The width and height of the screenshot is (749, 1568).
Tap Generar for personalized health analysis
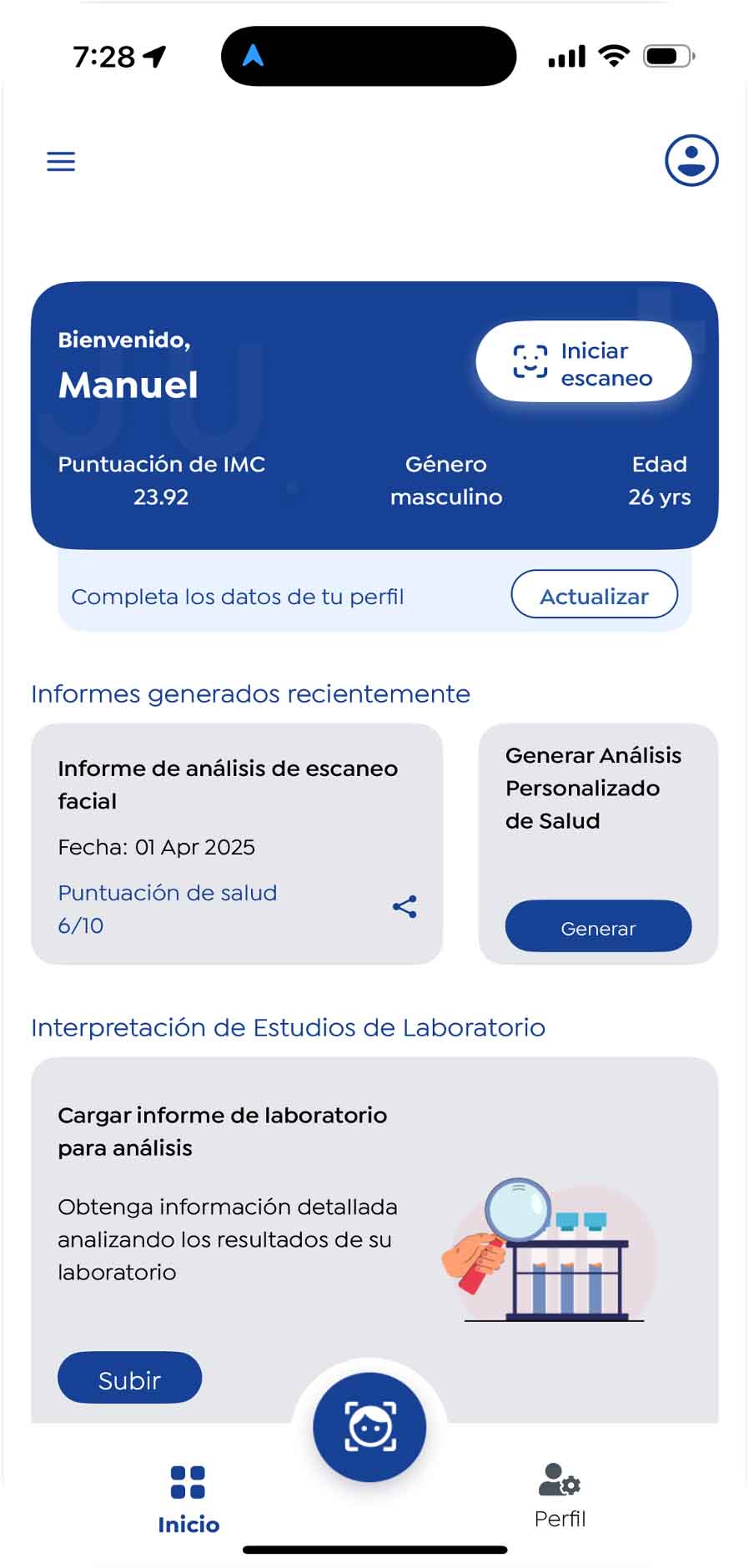[x=598, y=927]
